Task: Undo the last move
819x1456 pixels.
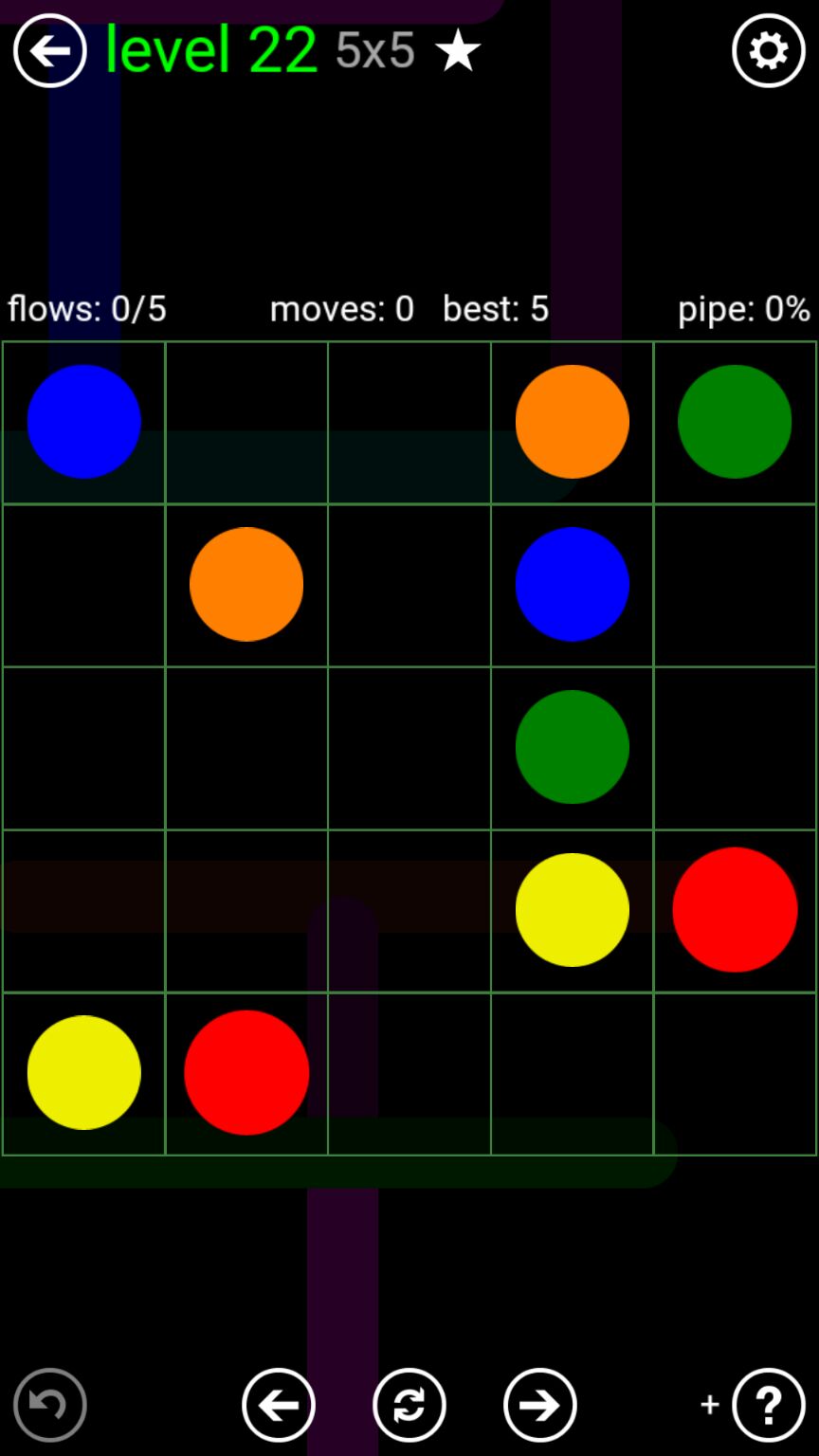Action: click(x=50, y=1404)
